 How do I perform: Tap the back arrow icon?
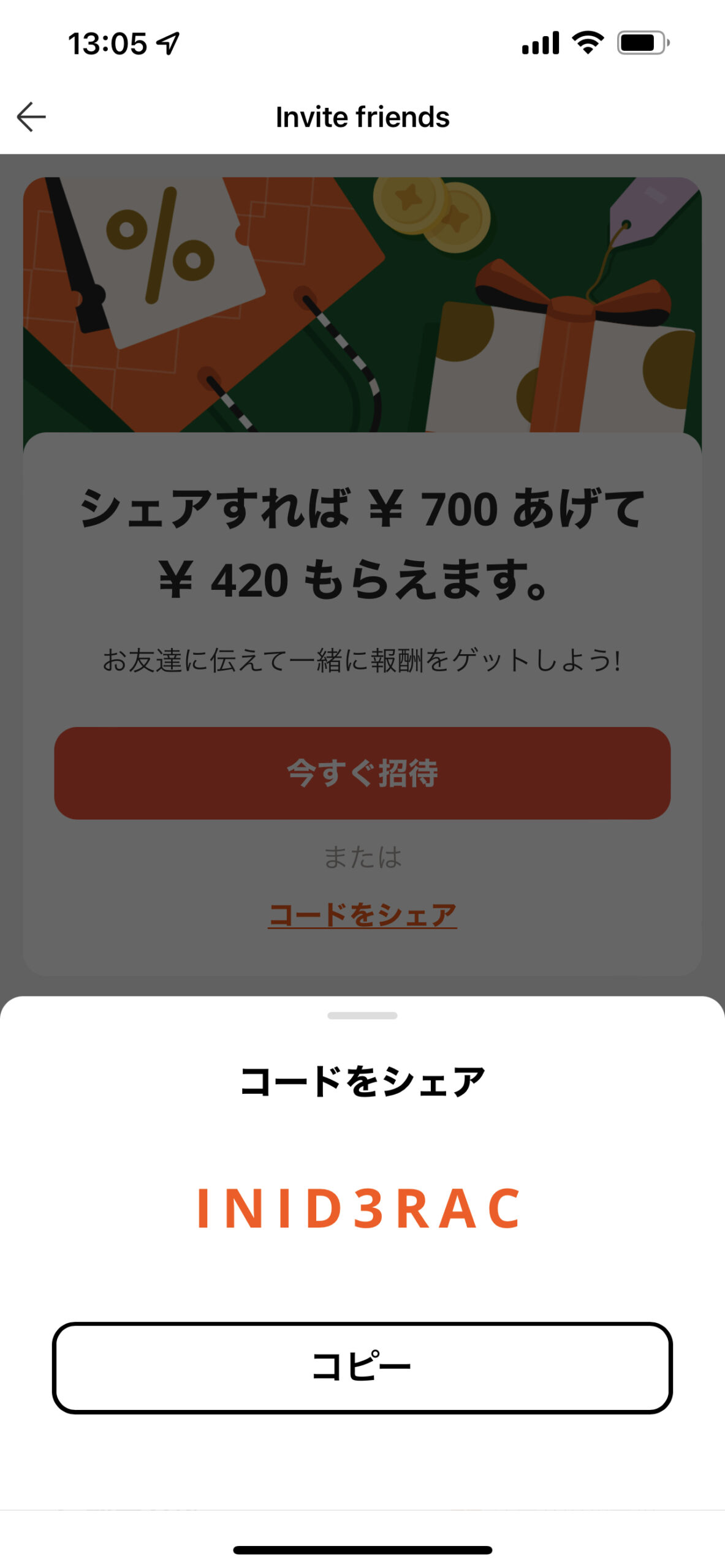[31, 116]
